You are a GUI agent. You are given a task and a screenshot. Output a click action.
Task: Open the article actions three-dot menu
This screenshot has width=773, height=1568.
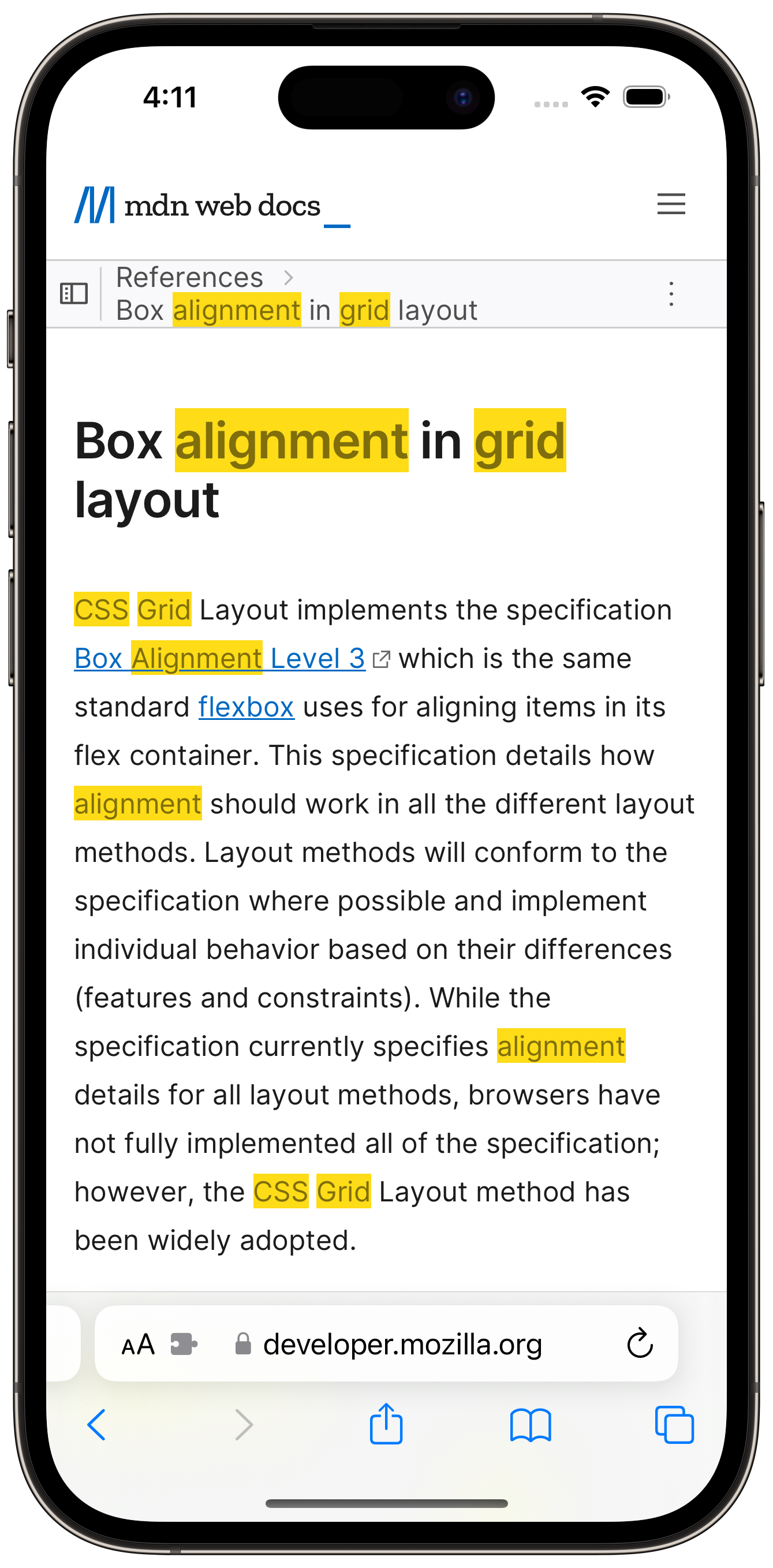coord(671,294)
